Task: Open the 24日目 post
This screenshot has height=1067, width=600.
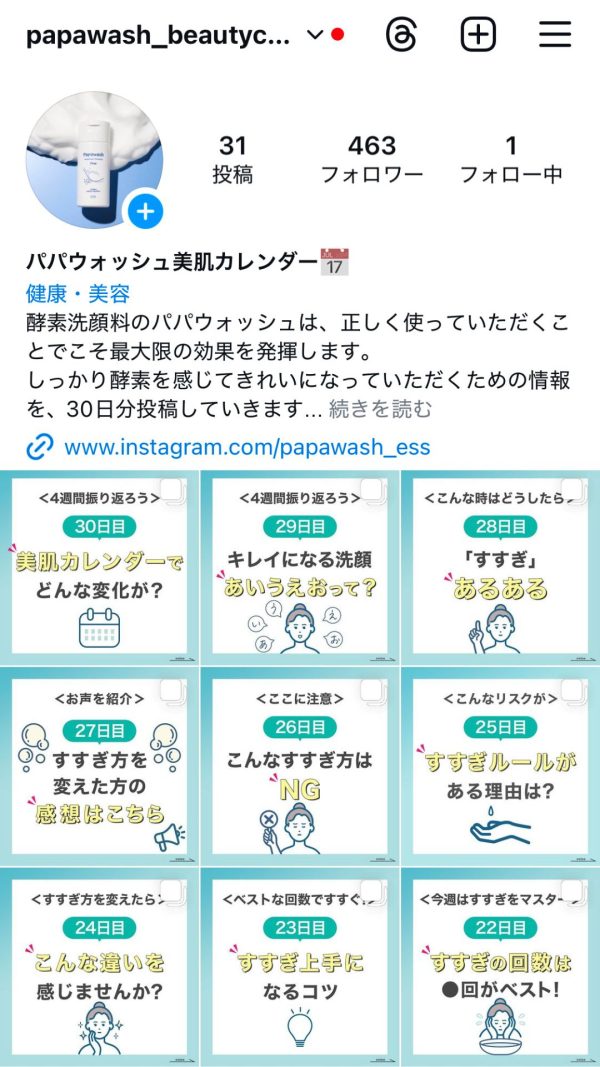Action: [x=99, y=967]
